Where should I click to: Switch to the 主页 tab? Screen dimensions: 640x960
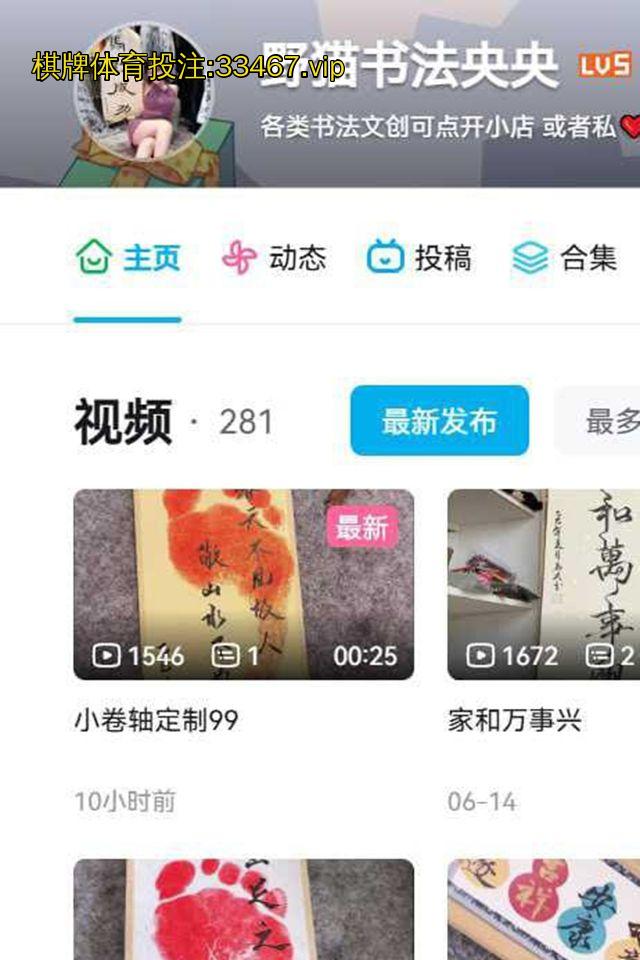tap(128, 259)
